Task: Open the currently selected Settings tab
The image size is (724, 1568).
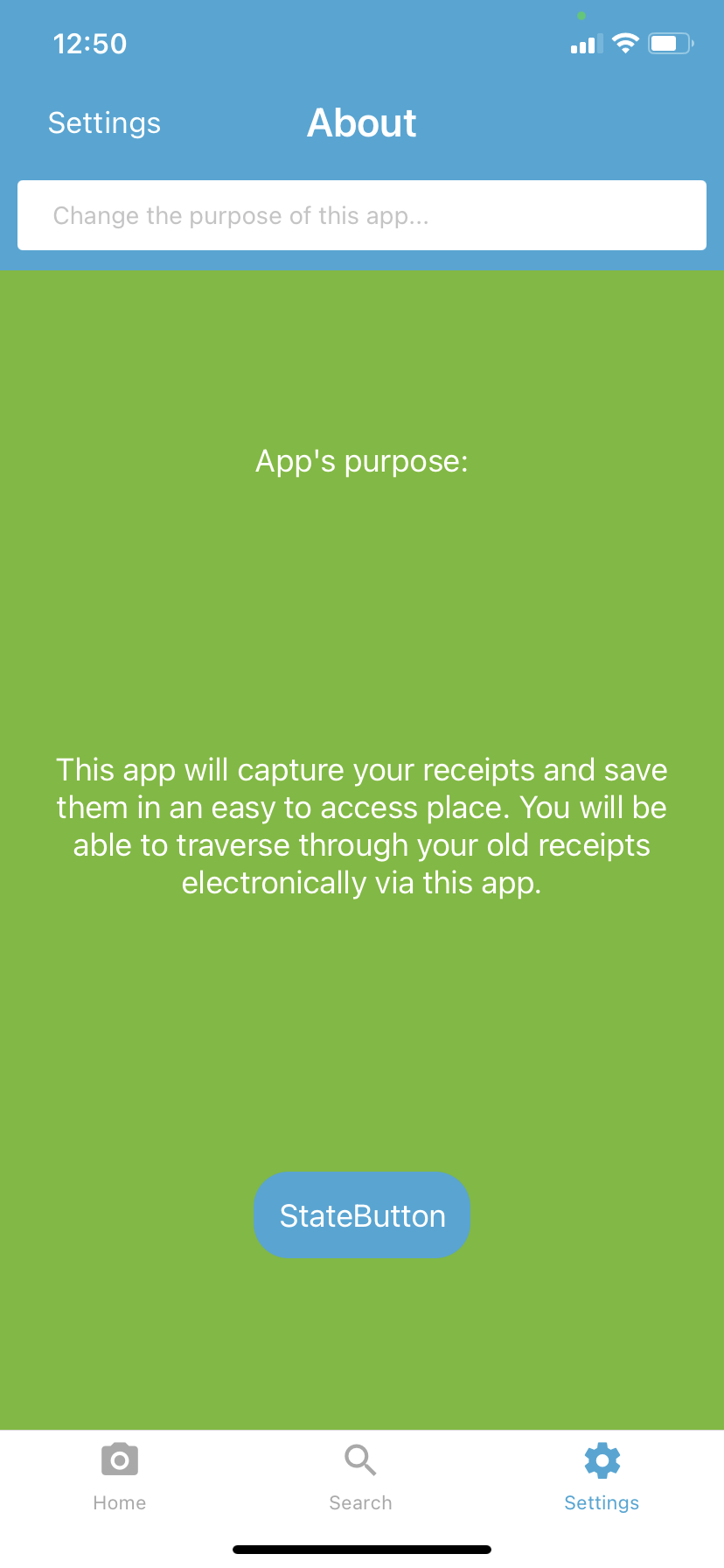Action: click(x=602, y=1479)
